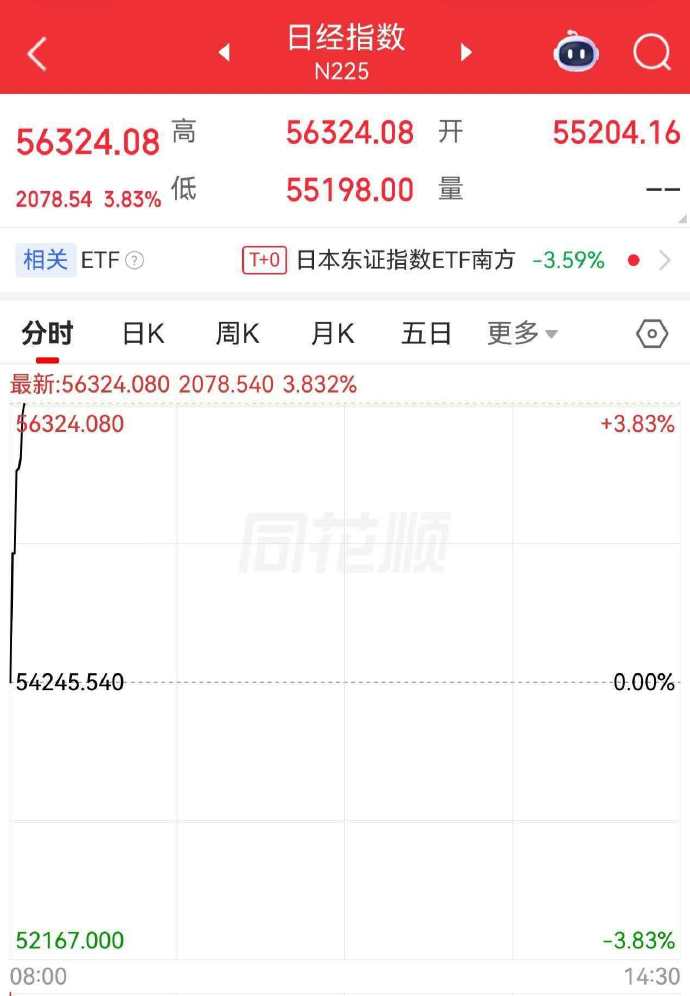Expand the 更多 chart period dropdown
Viewport: 690px width, 996px height.
522,334
